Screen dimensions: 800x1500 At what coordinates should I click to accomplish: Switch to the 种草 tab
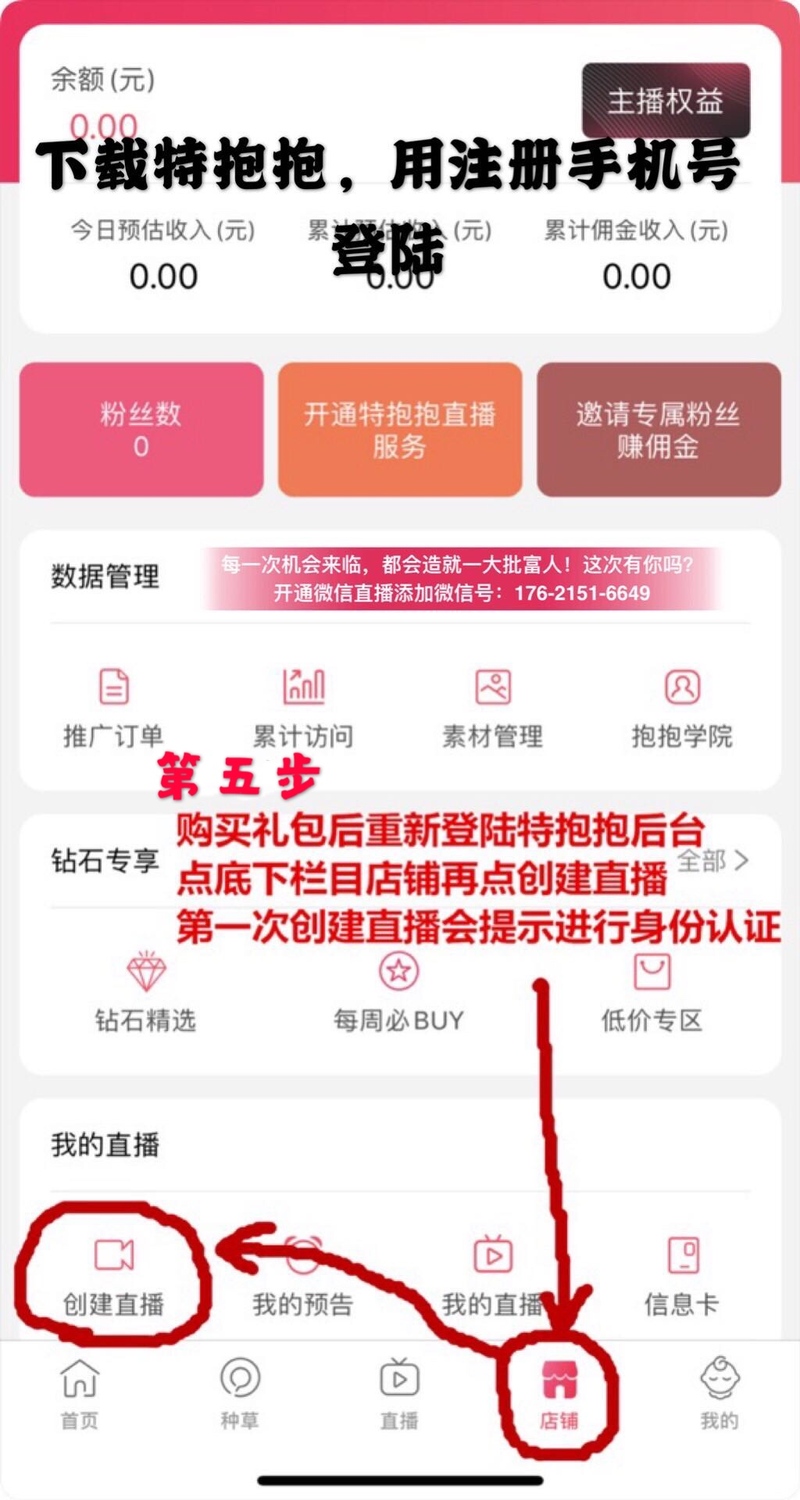click(x=240, y=1394)
